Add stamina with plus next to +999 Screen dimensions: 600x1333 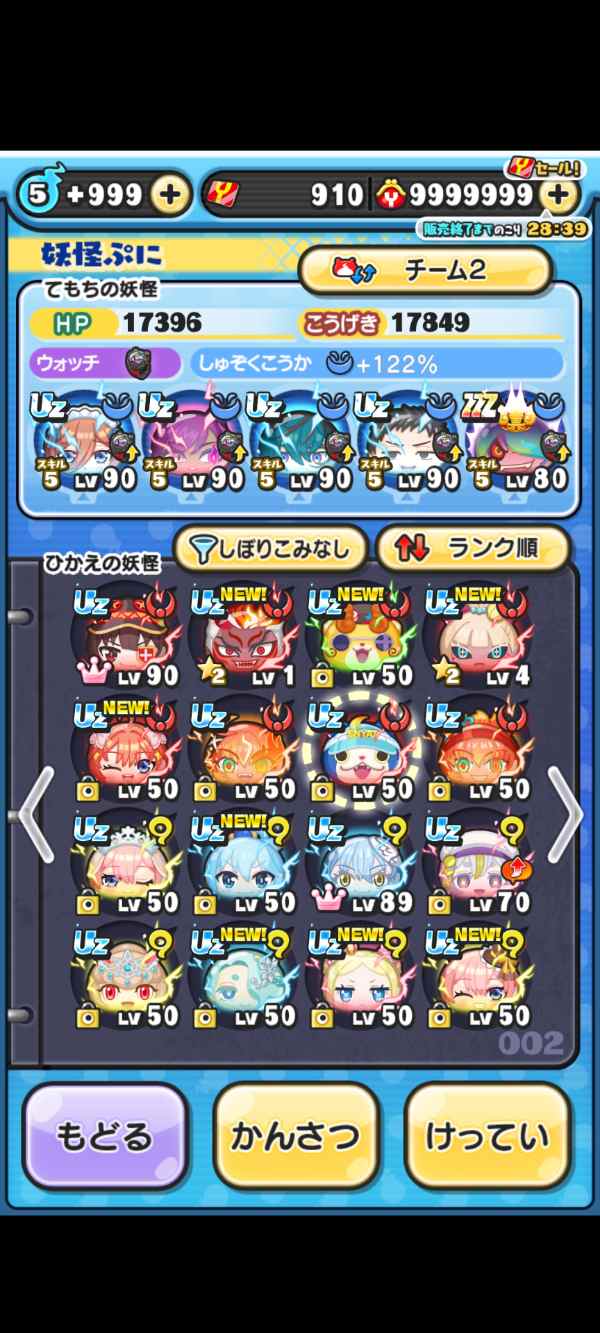pyautogui.click(x=171, y=195)
